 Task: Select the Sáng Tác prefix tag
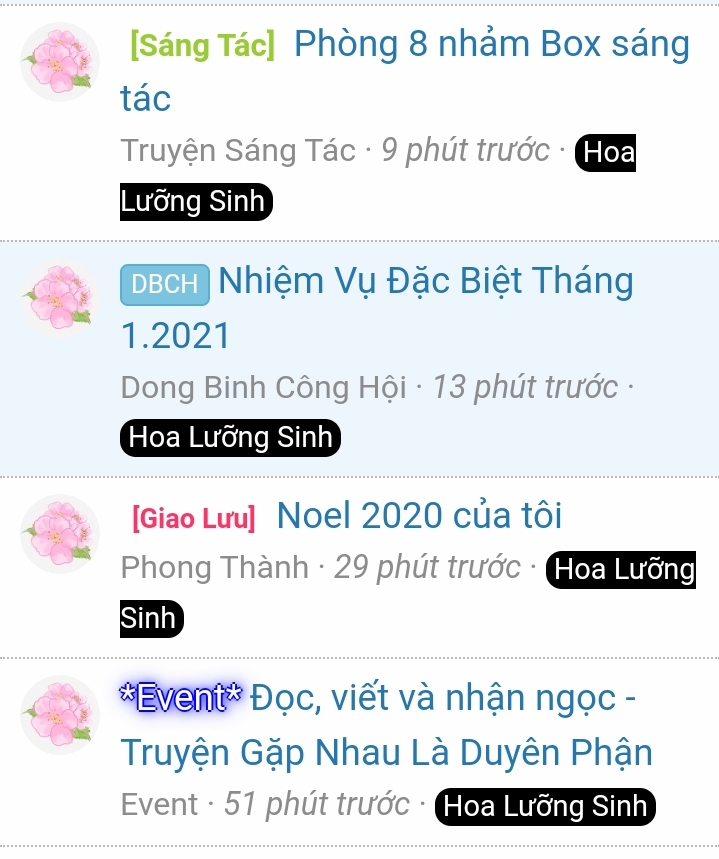pyautogui.click(x=202, y=46)
